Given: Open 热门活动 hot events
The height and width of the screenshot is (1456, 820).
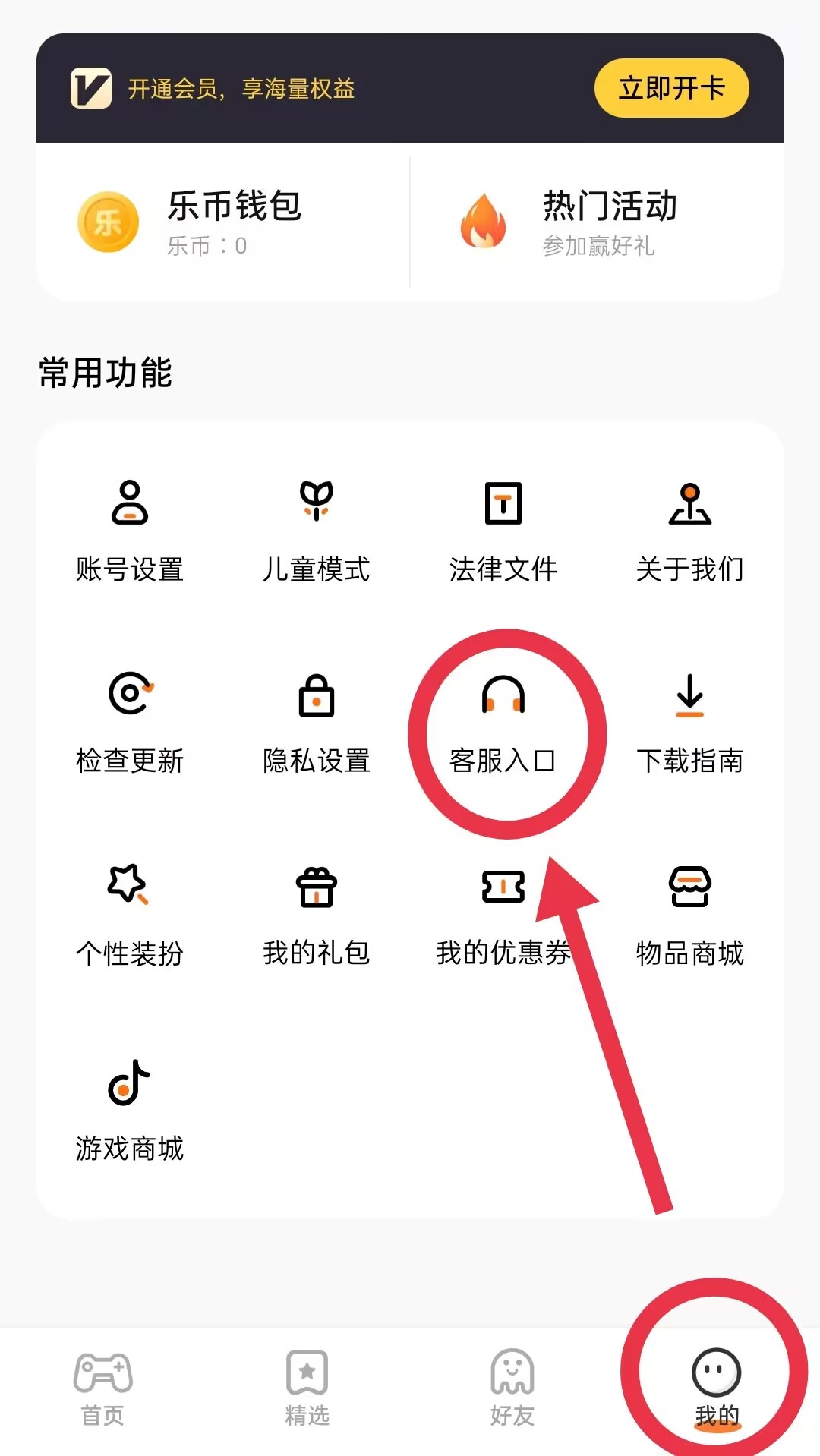Looking at the screenshot, I should click(597, 222).
